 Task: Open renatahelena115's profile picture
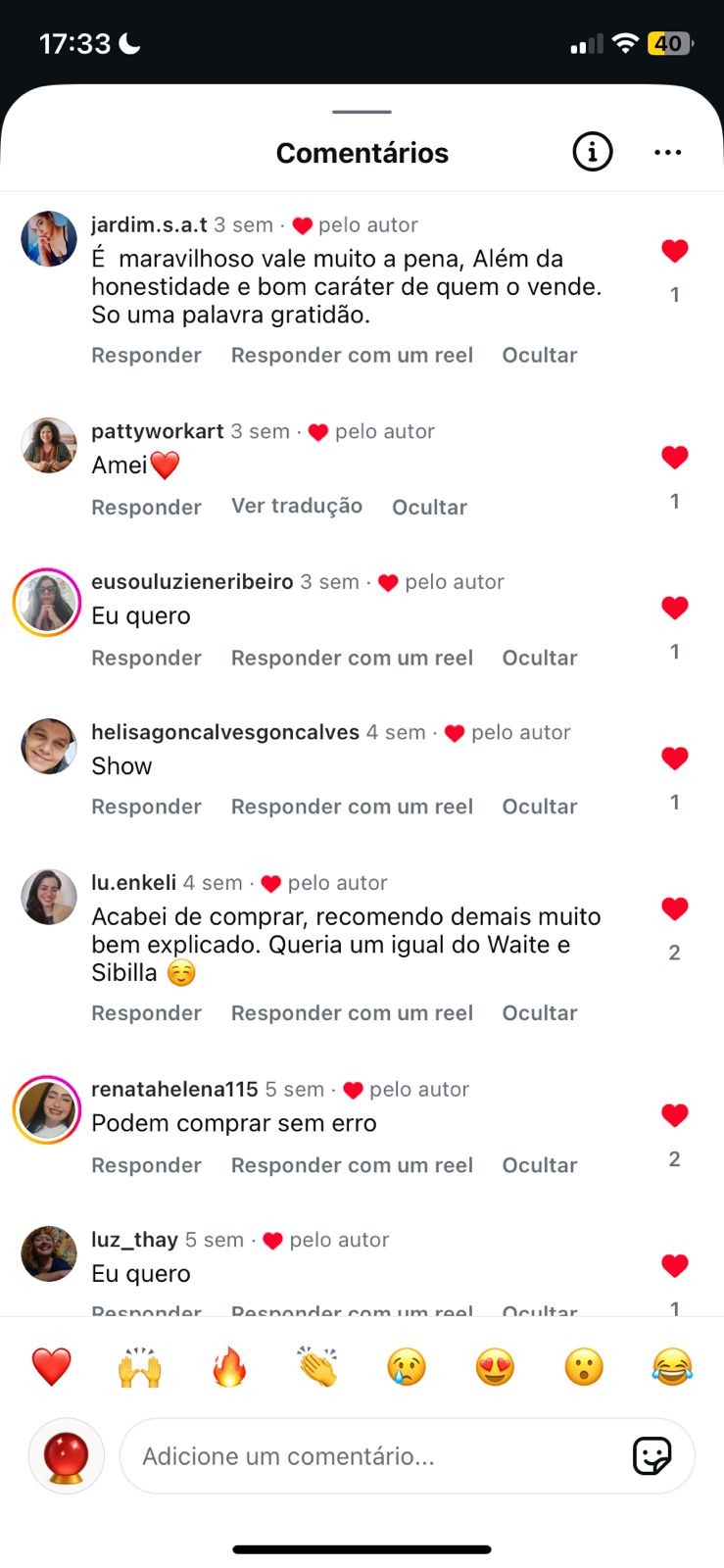coord(47,1110)
